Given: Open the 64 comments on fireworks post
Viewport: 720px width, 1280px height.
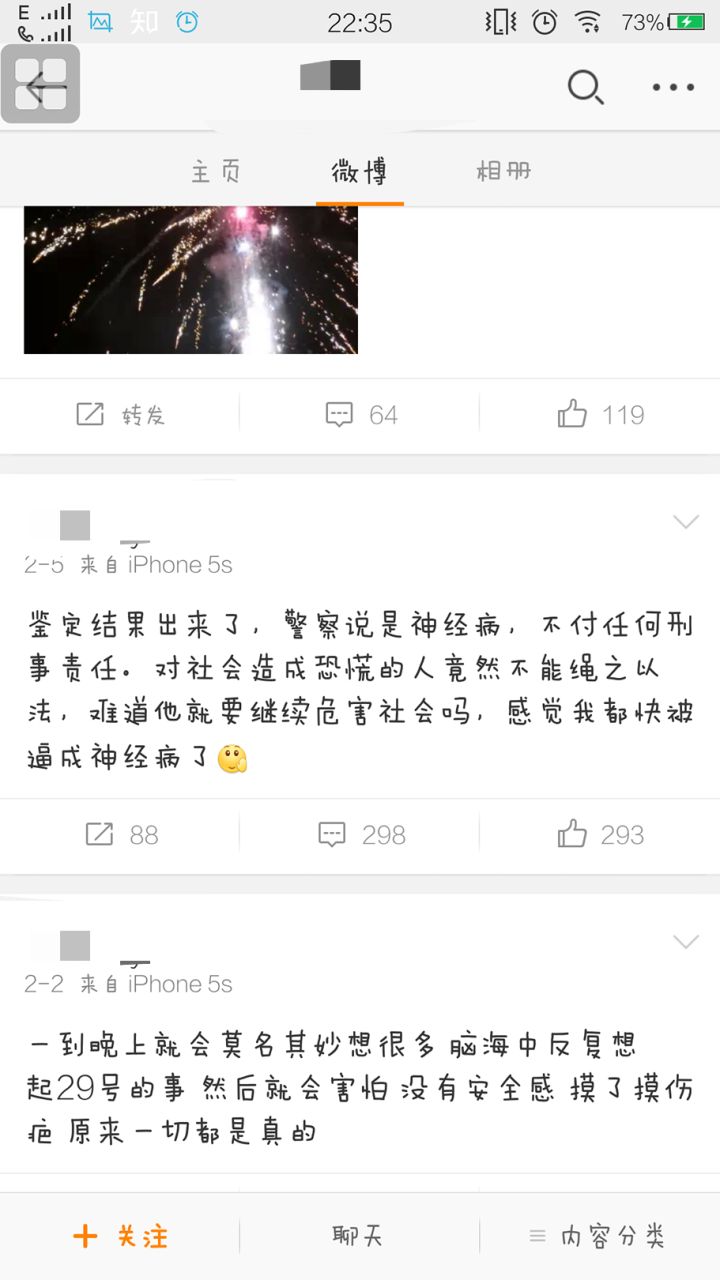Looking at the screenshot, I should pyautogui.click(x=361, y=415).
